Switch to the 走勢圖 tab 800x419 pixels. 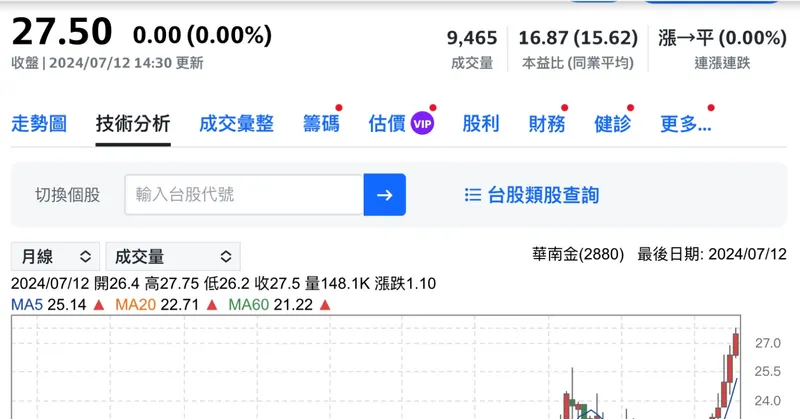[39, 124]
